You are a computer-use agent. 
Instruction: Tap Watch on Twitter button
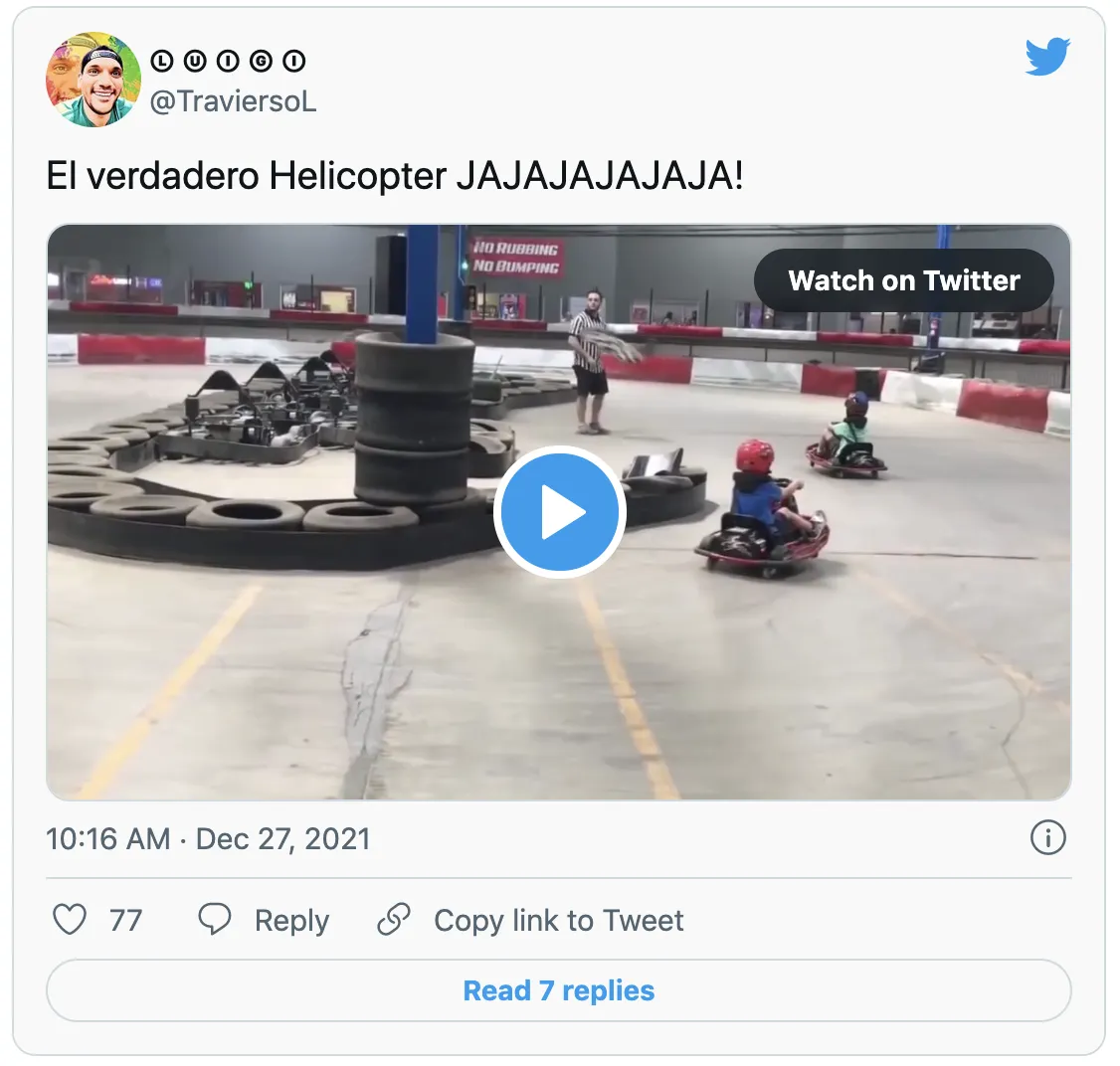coord(903,280)
